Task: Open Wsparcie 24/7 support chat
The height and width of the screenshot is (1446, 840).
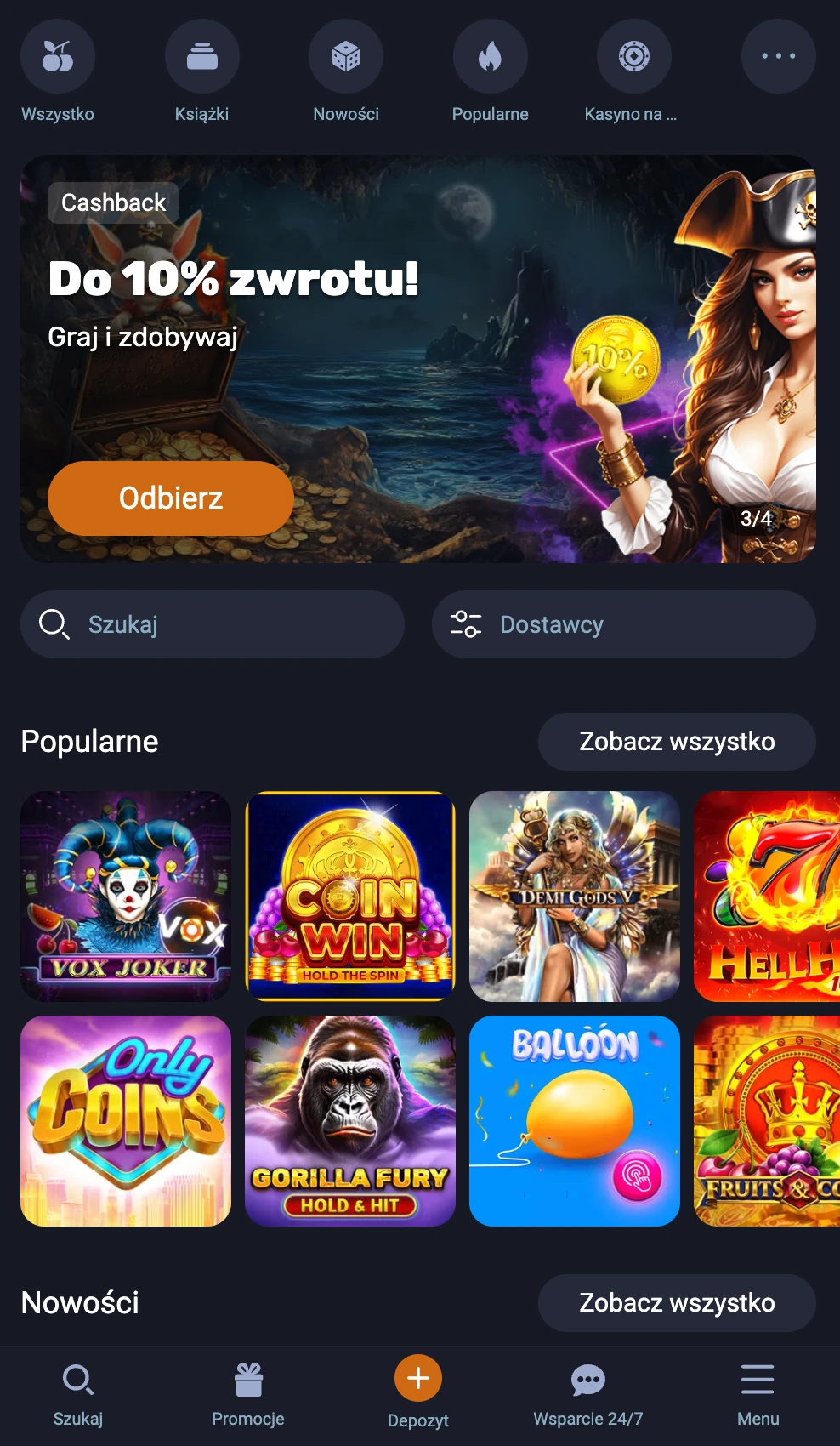Action: (x=588, y=1395)
